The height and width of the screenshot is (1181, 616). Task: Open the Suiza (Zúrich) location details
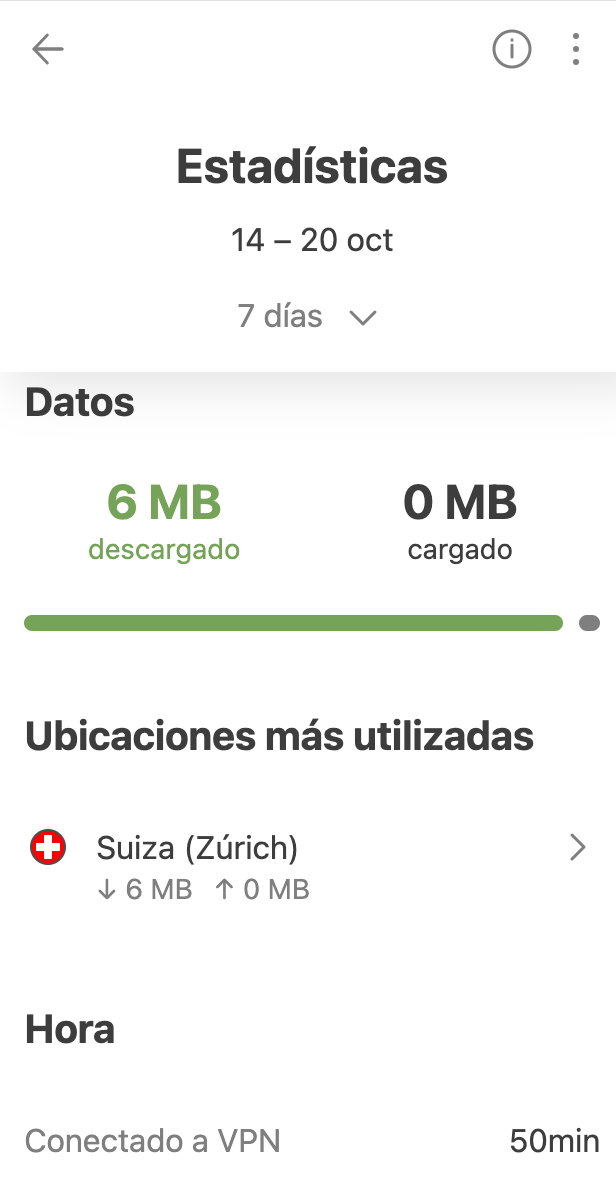tap(308, 865)
